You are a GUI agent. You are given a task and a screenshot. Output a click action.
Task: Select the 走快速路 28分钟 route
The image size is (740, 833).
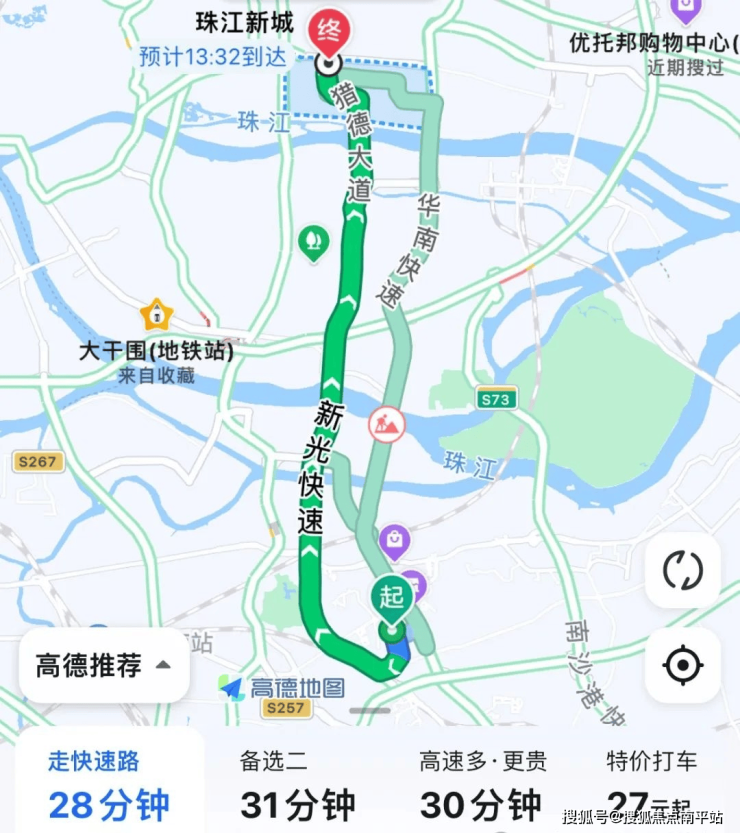coord(108,786)
